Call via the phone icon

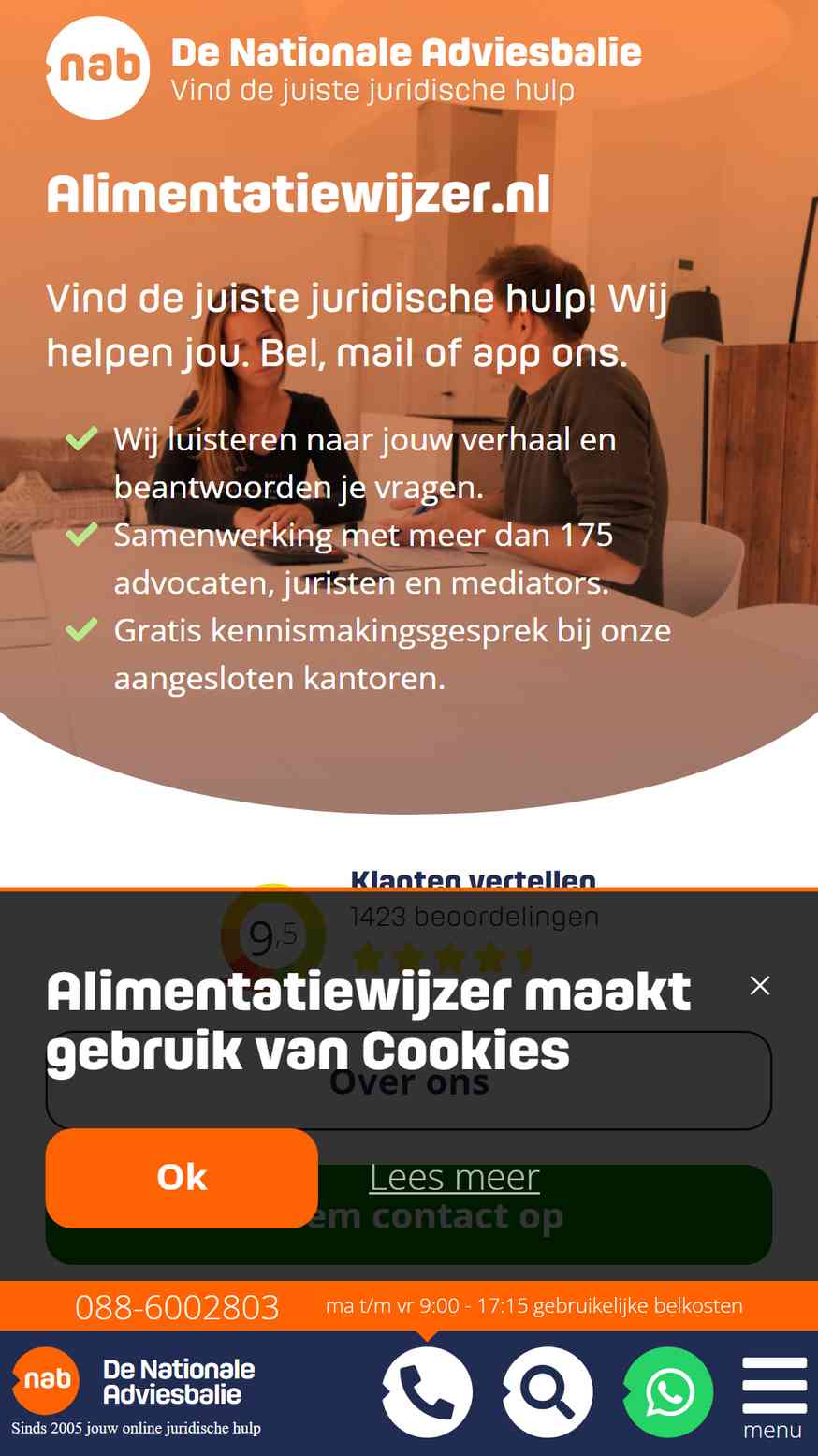tap(427, 1392)
